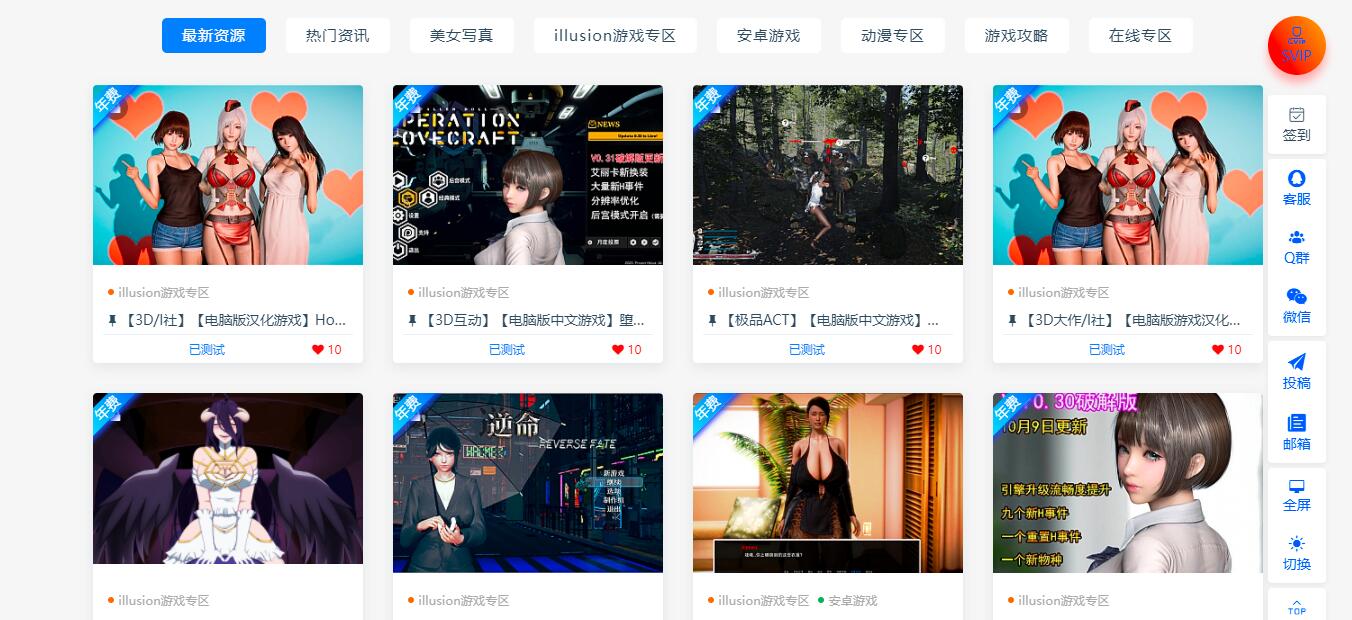Select the 游戏攻略 tab

tap(1016, 35)
